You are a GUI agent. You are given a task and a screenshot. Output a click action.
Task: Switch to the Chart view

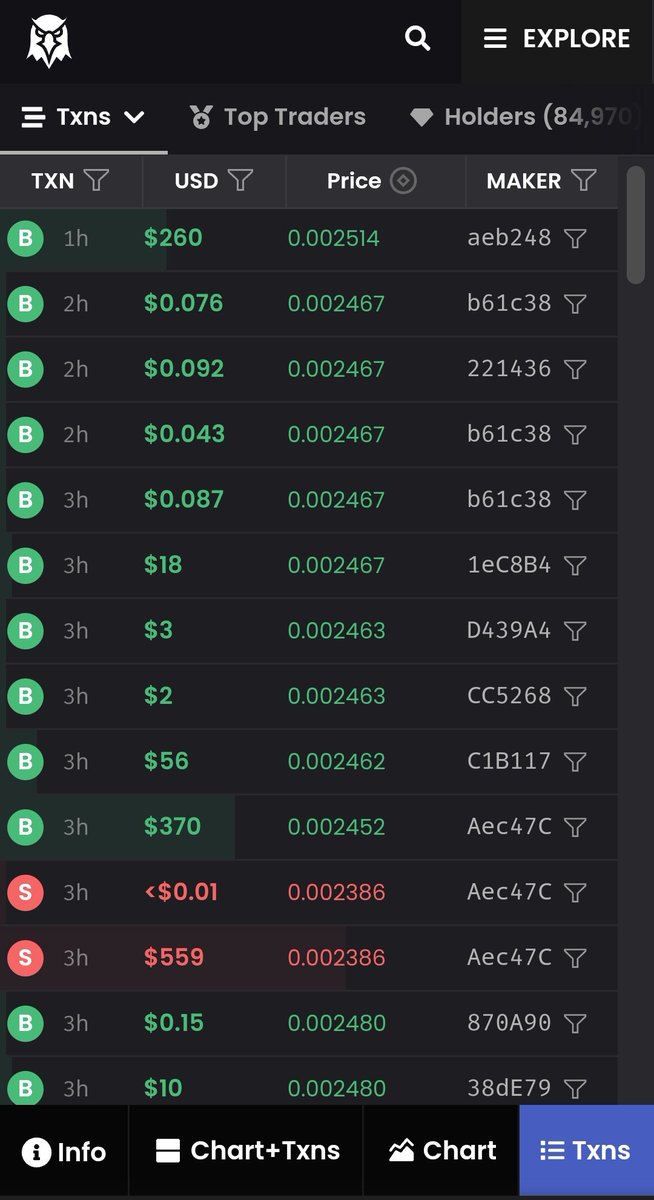[441, 1151]
